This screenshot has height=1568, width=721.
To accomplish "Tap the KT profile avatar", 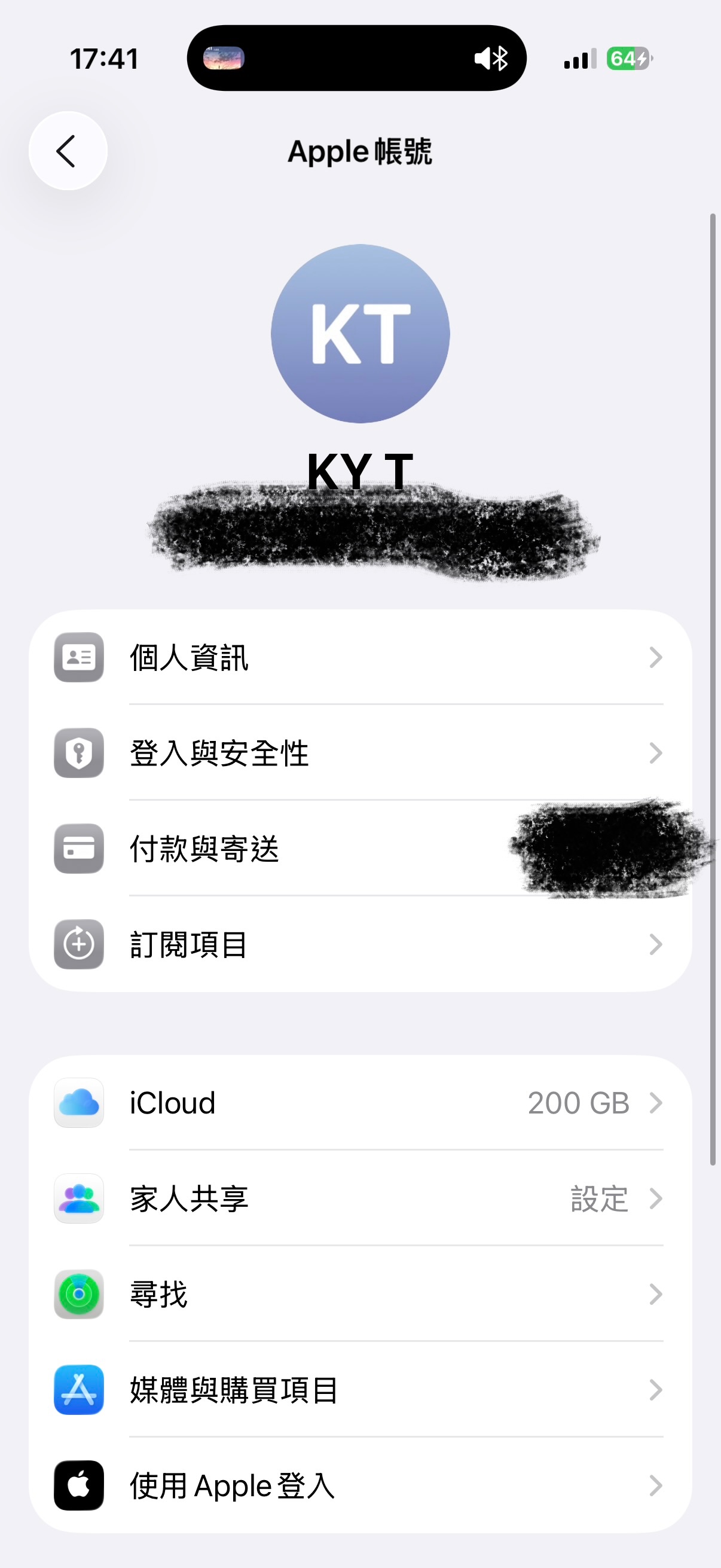I will click(x=360, y=334).
